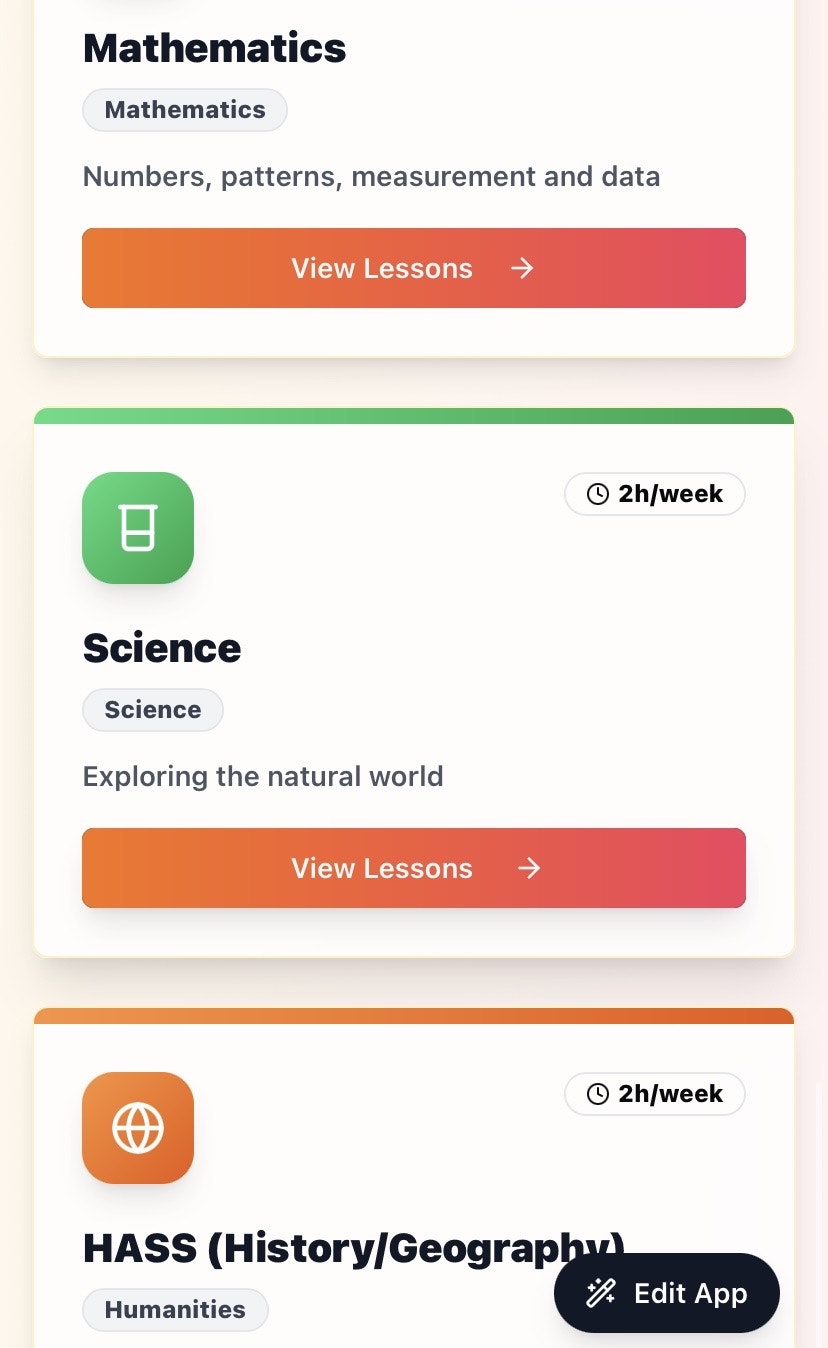828x1348 pixels.
Task: Select the orange HASS globe icon
Action: click(x=138, y=1128)
